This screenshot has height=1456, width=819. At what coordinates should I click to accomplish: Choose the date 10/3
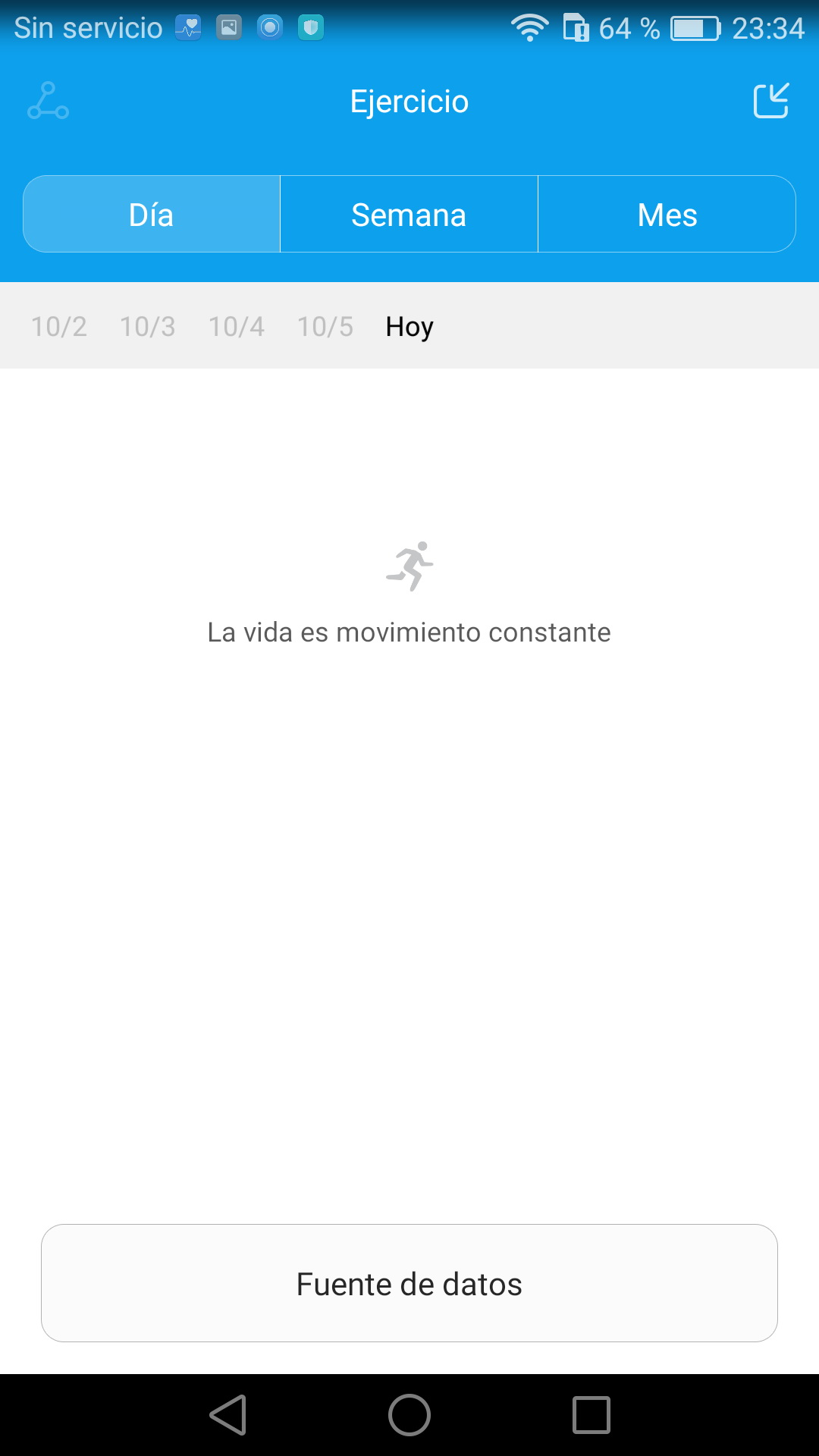[148, 327]
